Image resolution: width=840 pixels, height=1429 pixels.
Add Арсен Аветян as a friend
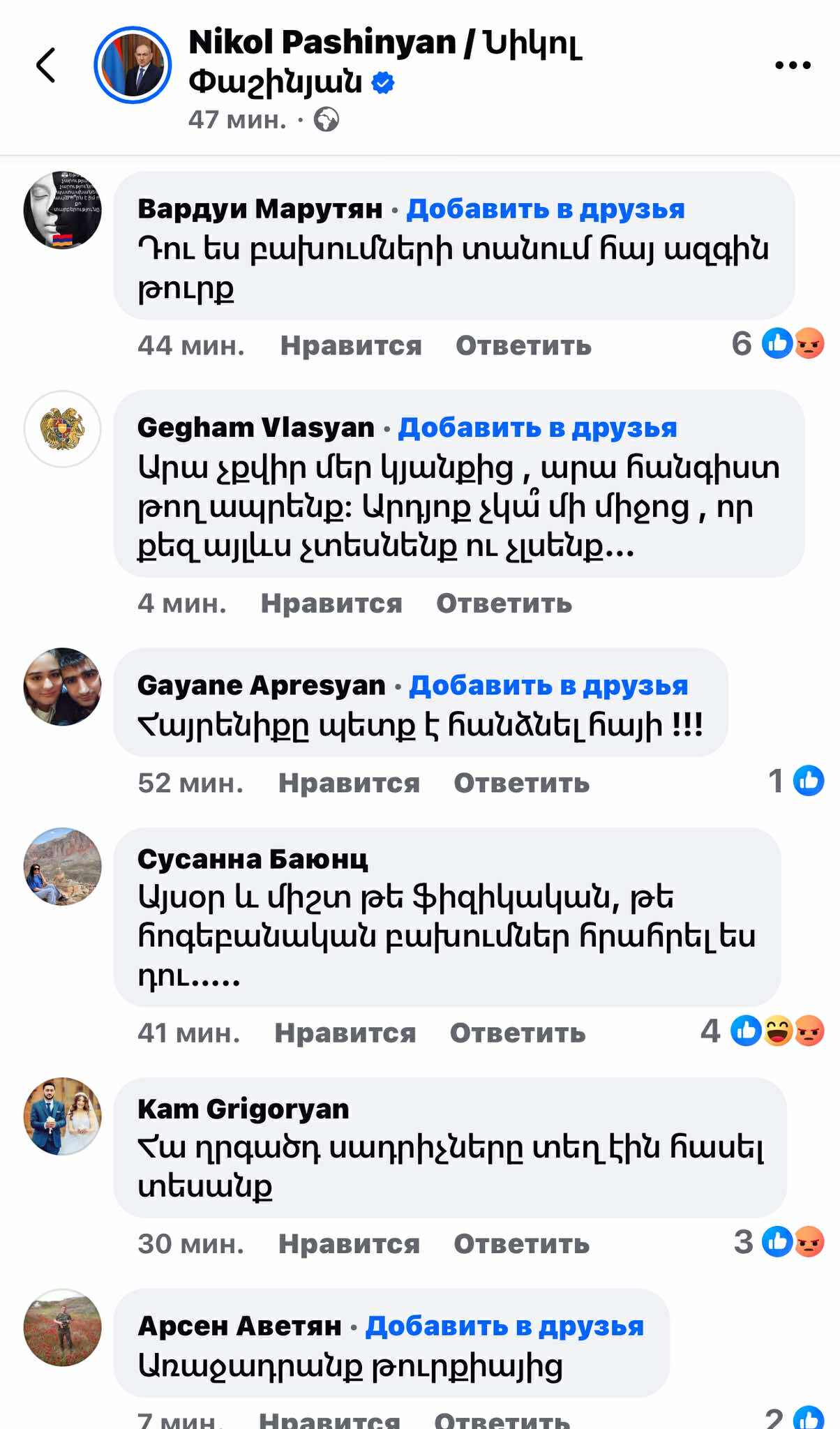pos(504,1326)
